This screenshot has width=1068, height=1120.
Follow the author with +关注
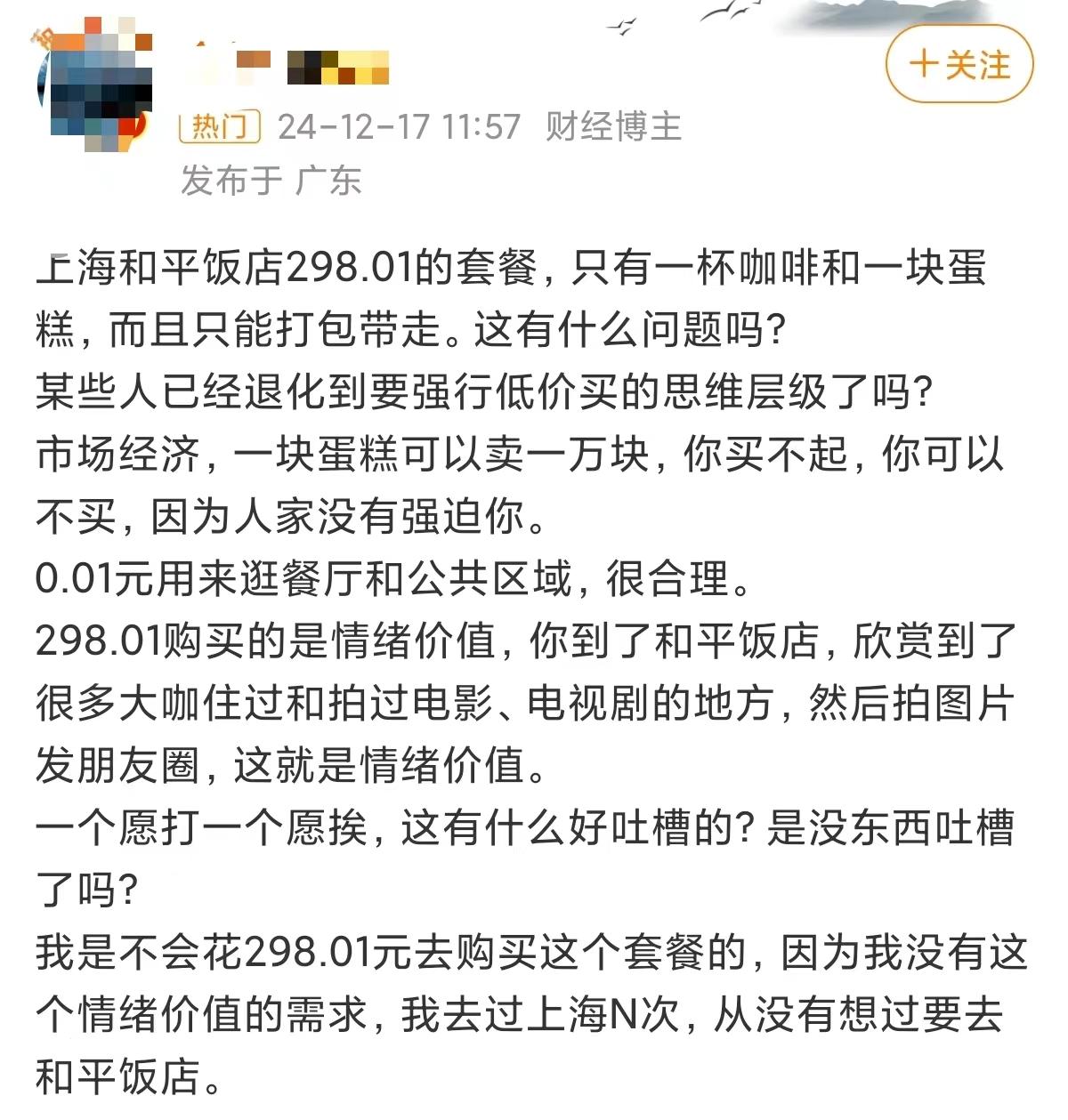[959, 65]
